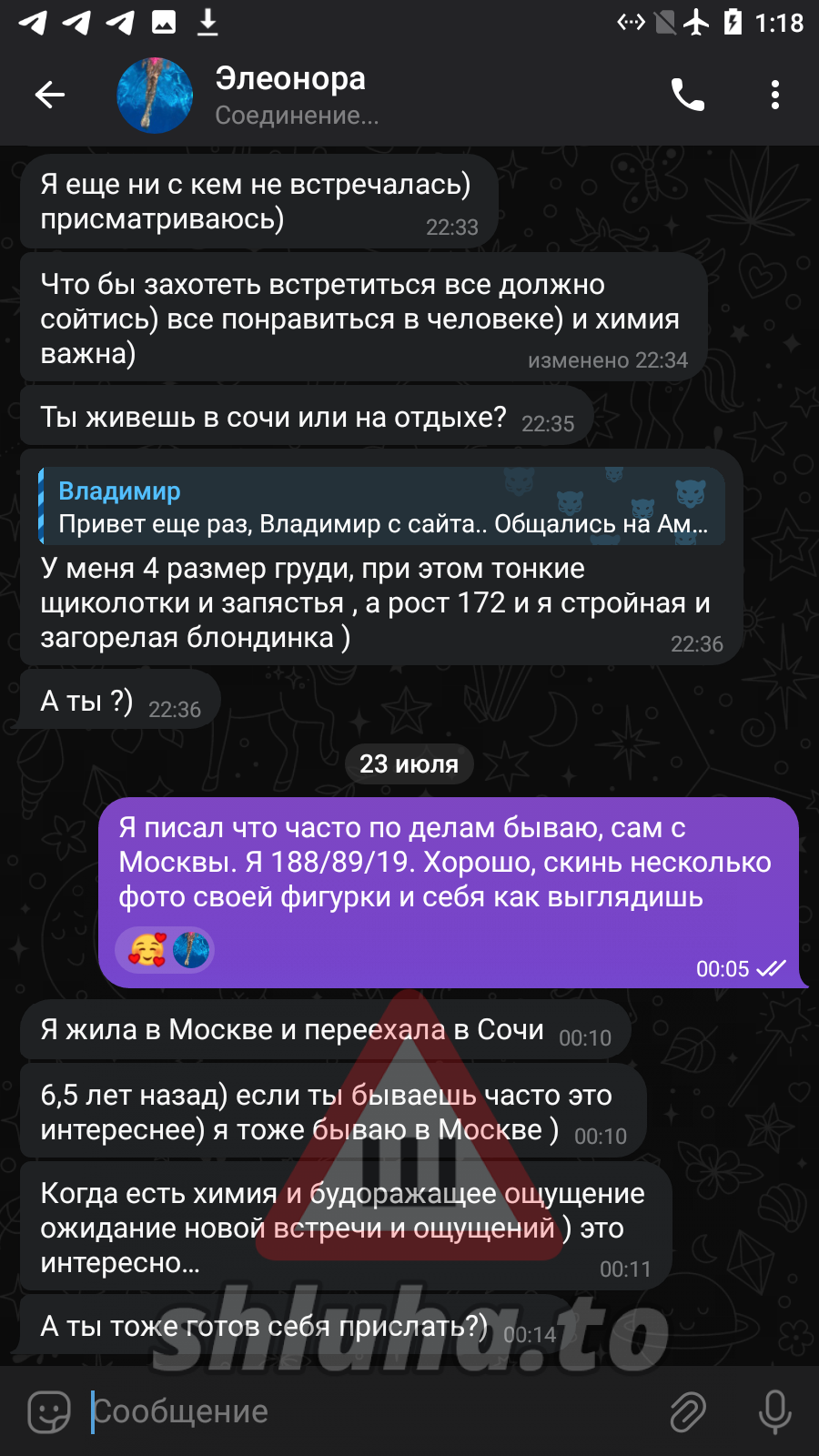Go back to the chat list
Viewport: 819px width, 1456px height.
tap(50, 95)
